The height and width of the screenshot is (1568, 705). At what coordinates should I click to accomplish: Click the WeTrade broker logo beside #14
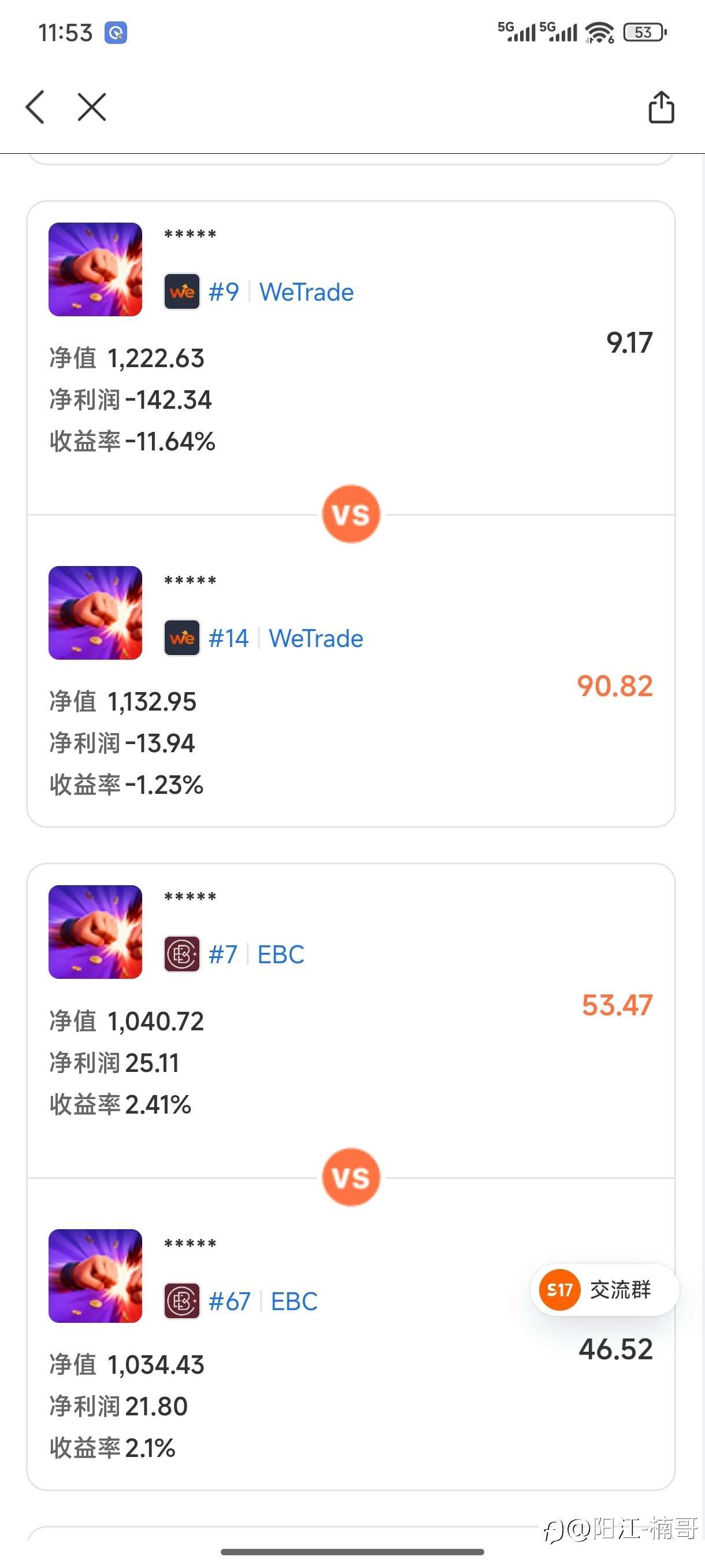tap(181, 637)
